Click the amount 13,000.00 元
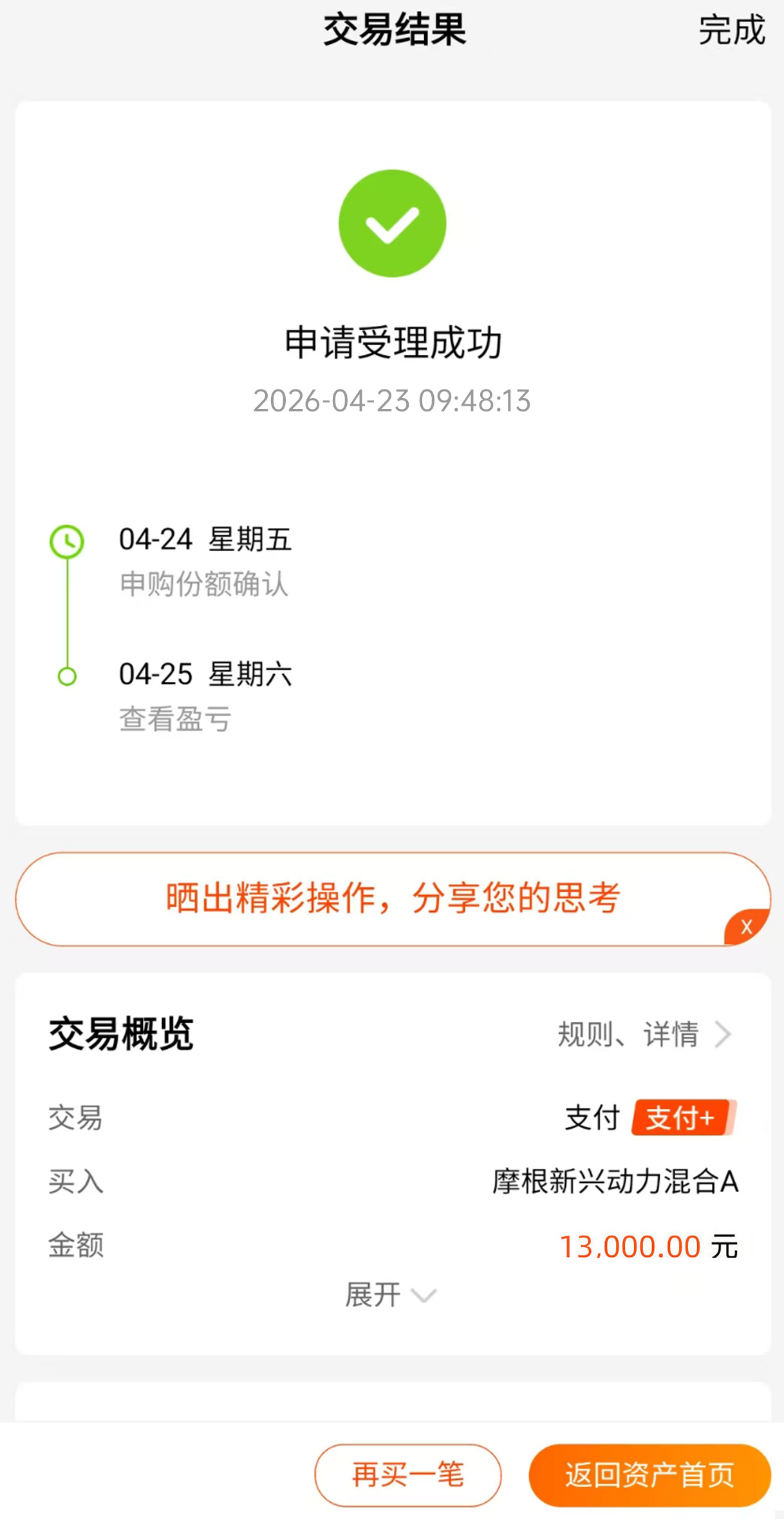784x1519 pixels. click(647, 1246)
